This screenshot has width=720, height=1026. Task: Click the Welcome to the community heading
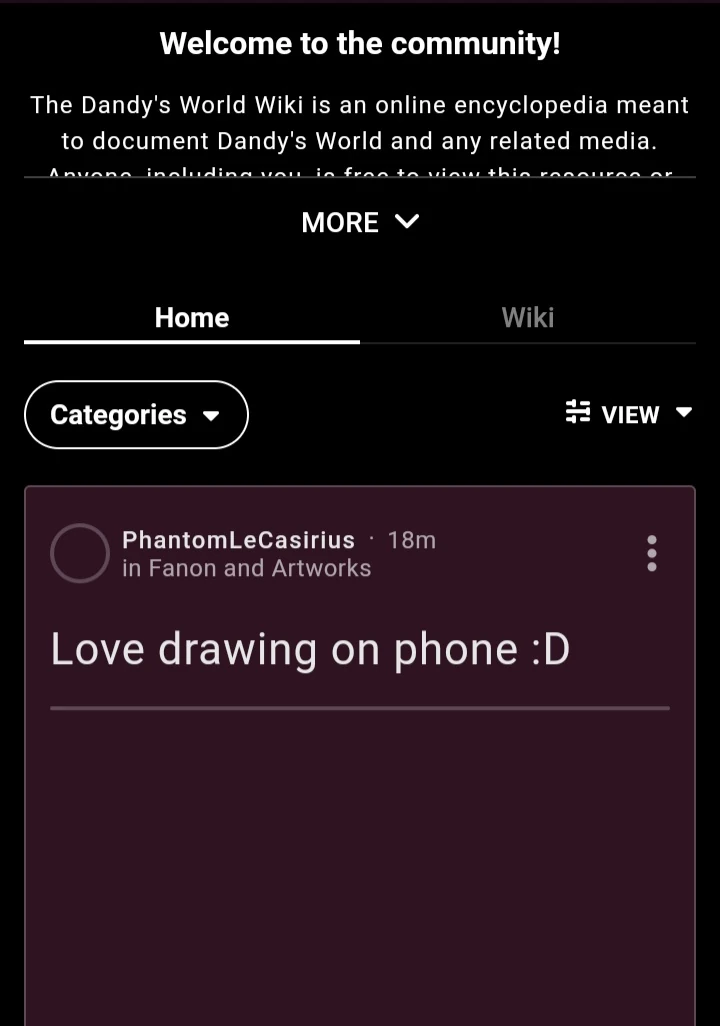(360, 43)
